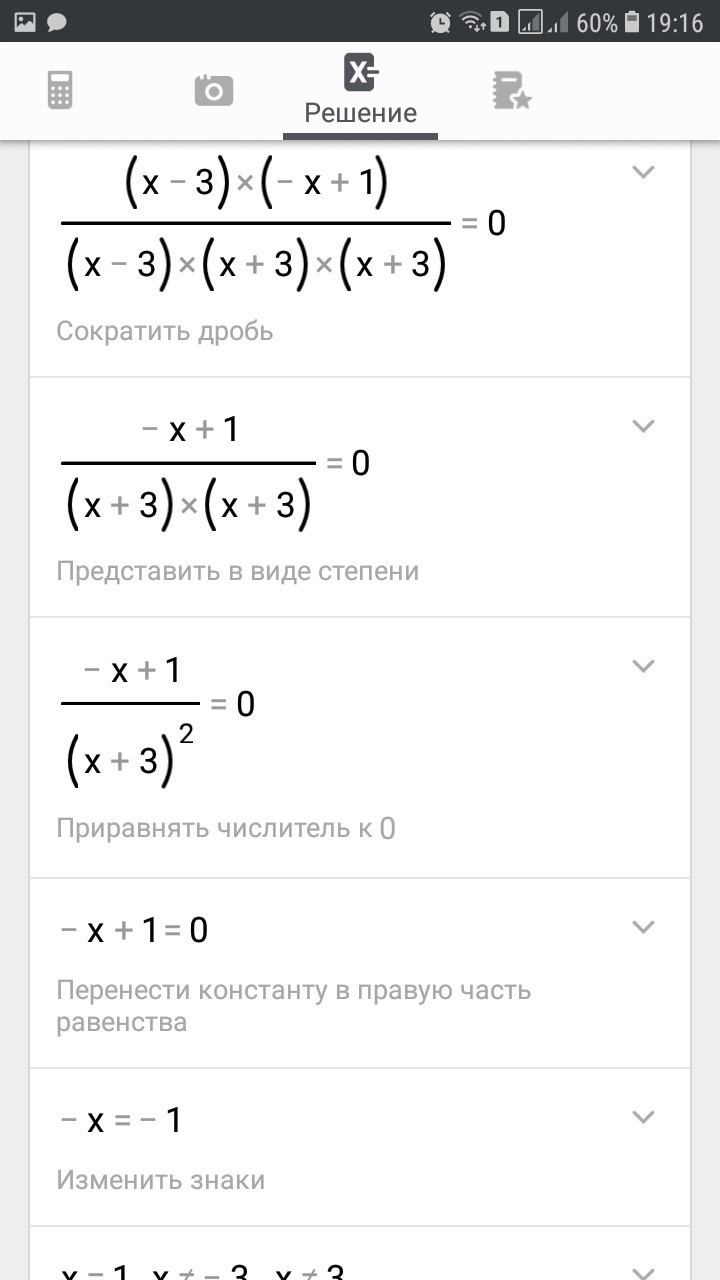The width and height of the screenshot is (720, 1280).
Task: Expand the Изменить знаки step
Action: [x=644, y=1116]
